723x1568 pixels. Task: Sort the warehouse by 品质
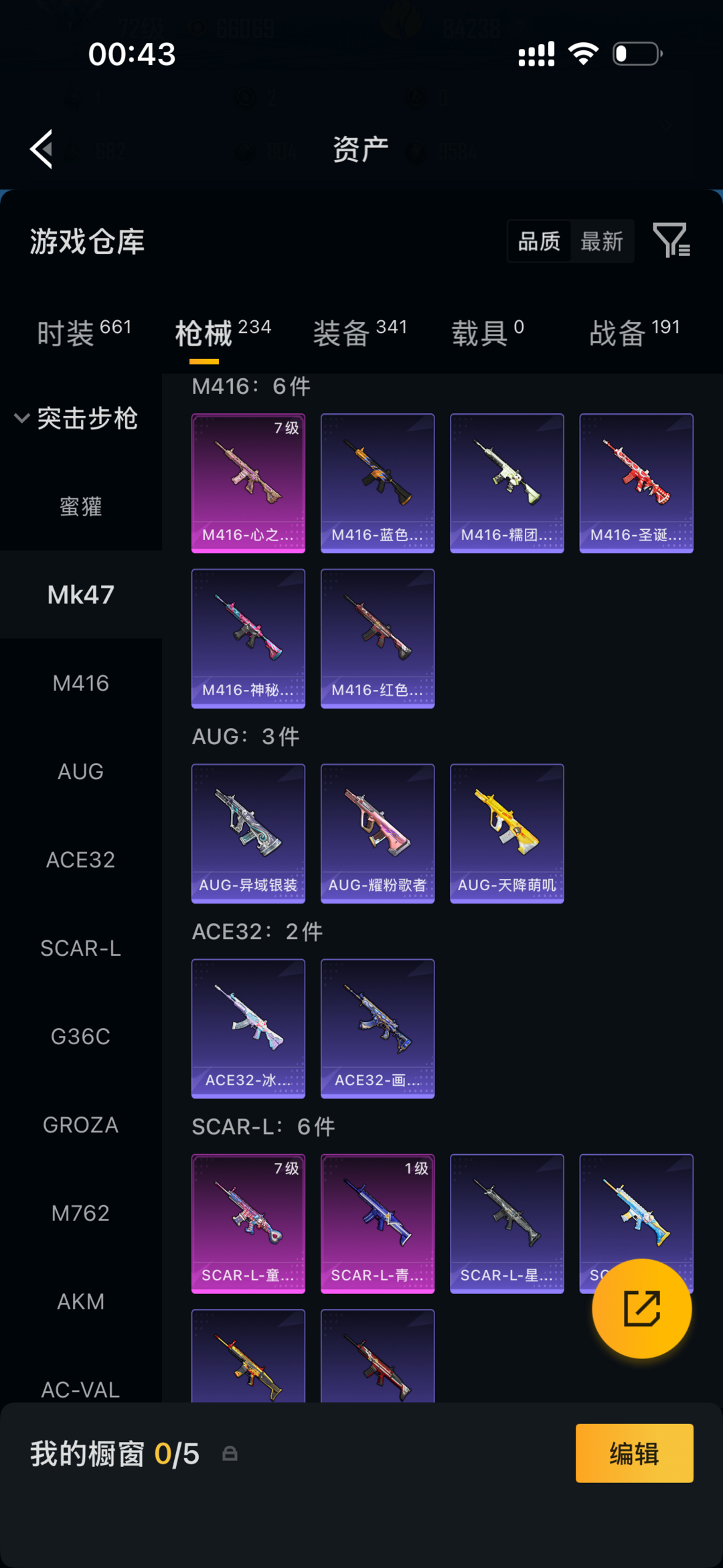[539, 241]
